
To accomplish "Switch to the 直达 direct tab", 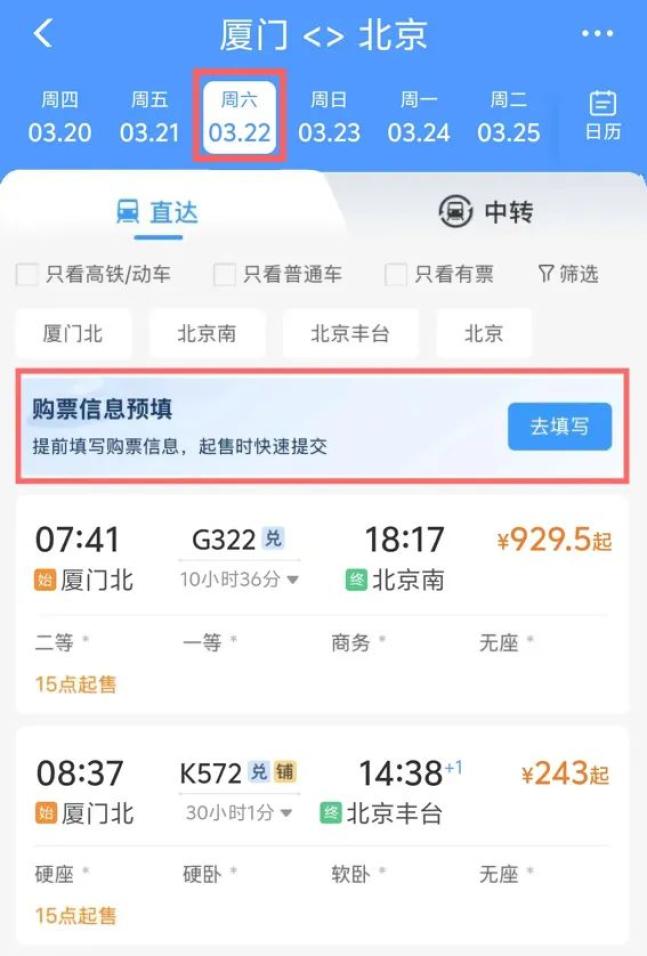I will point(158,212).
